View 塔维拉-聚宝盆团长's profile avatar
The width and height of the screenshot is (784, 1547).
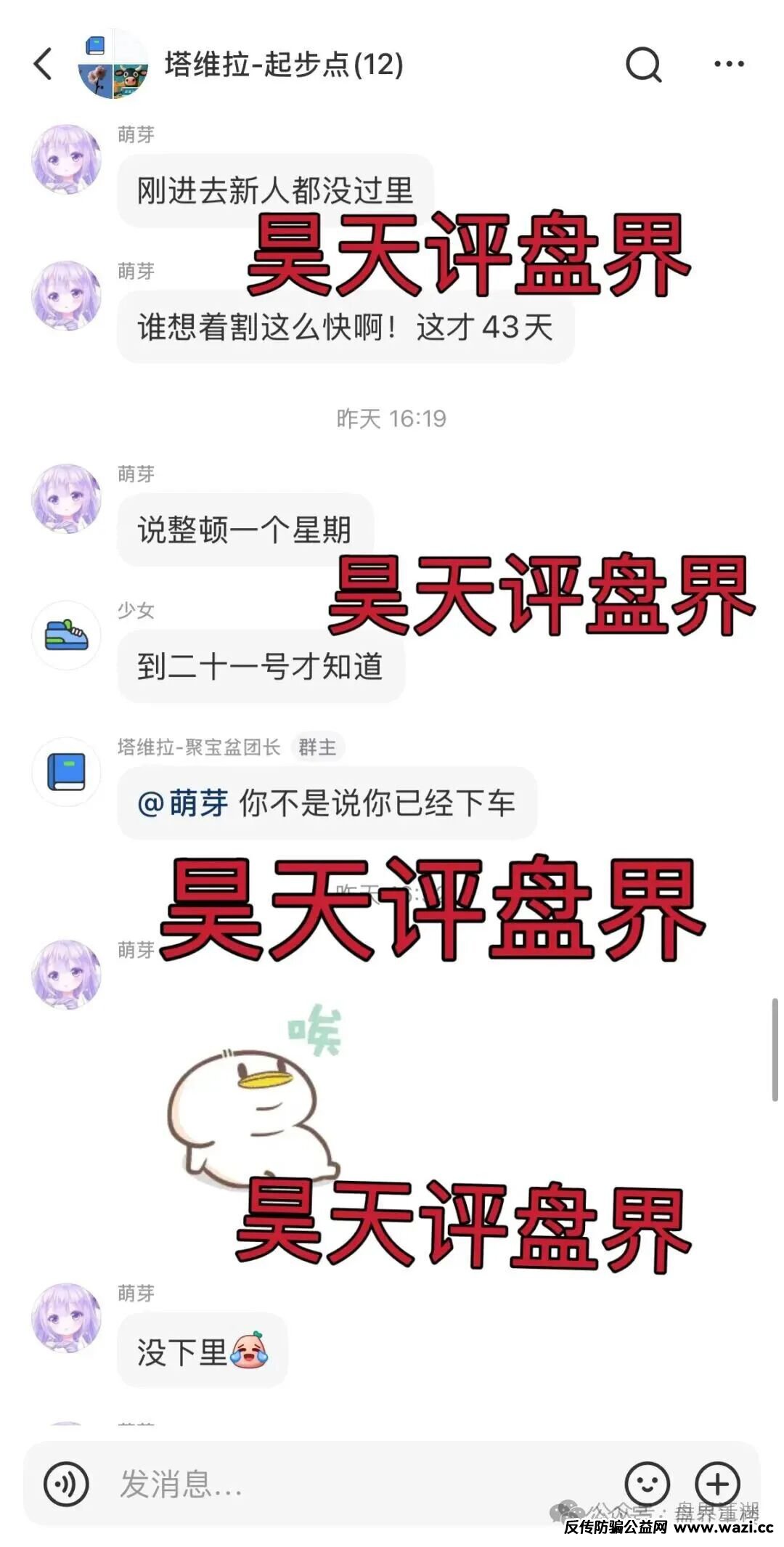(66, 772)
